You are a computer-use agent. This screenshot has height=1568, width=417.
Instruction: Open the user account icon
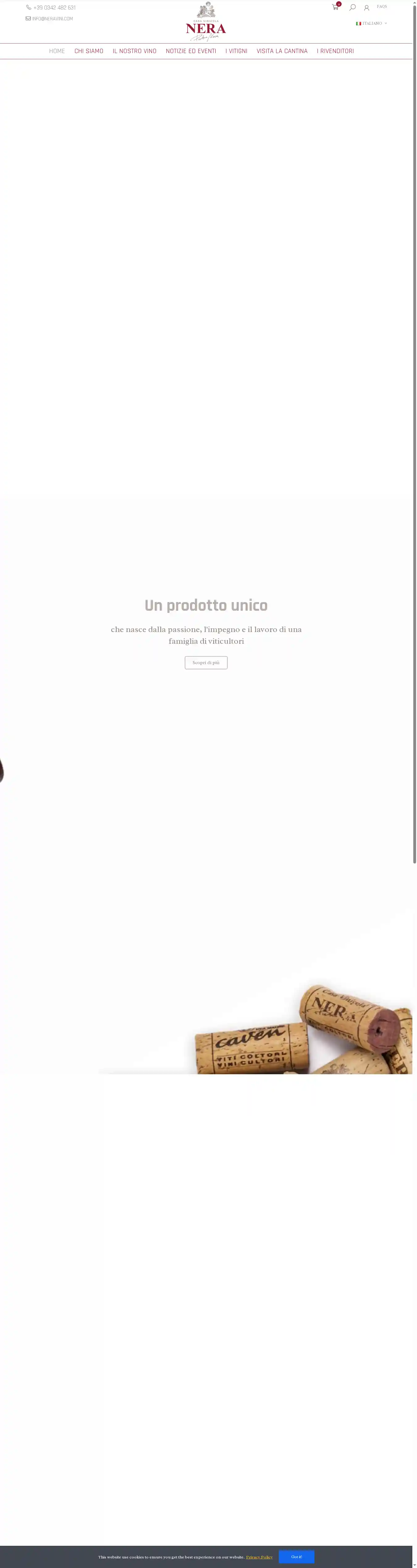coord(366,8)
